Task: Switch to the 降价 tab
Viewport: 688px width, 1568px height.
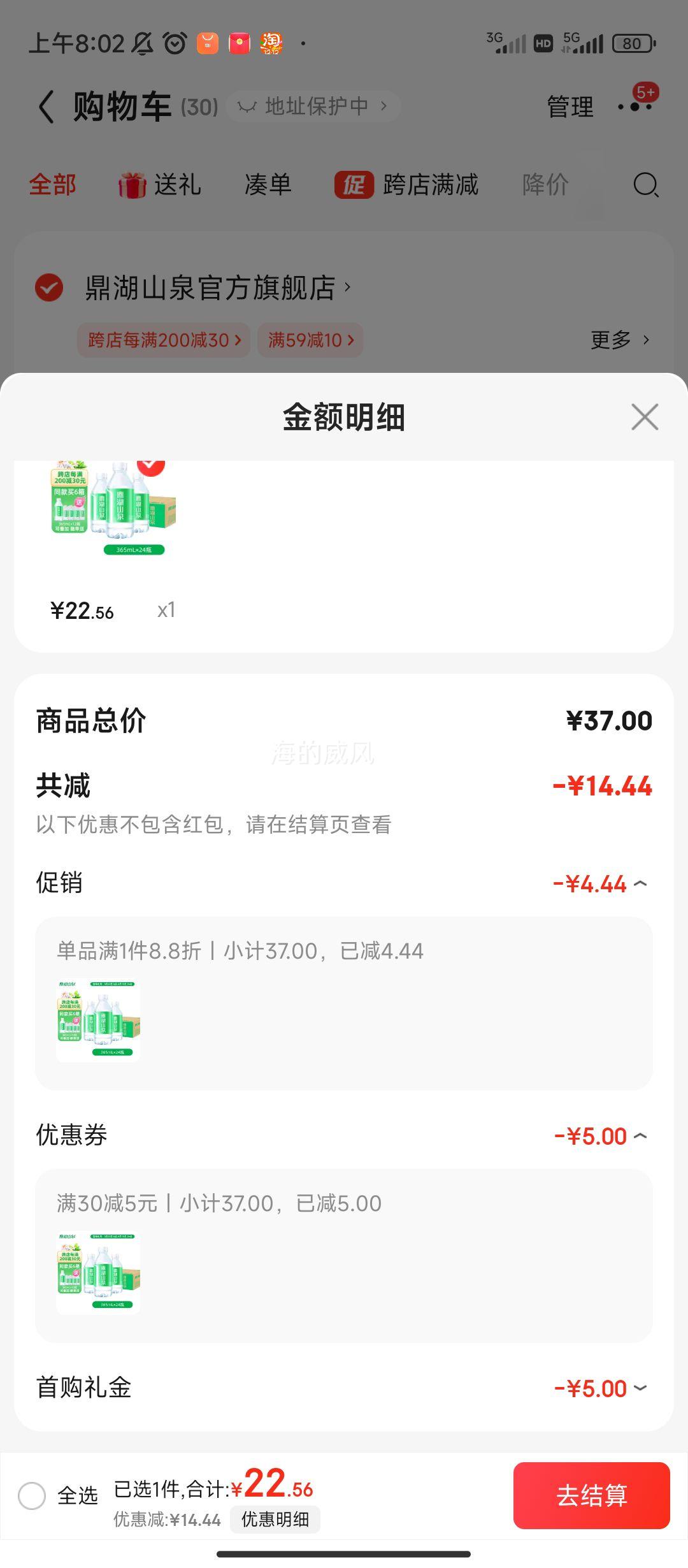Action: 545,185
